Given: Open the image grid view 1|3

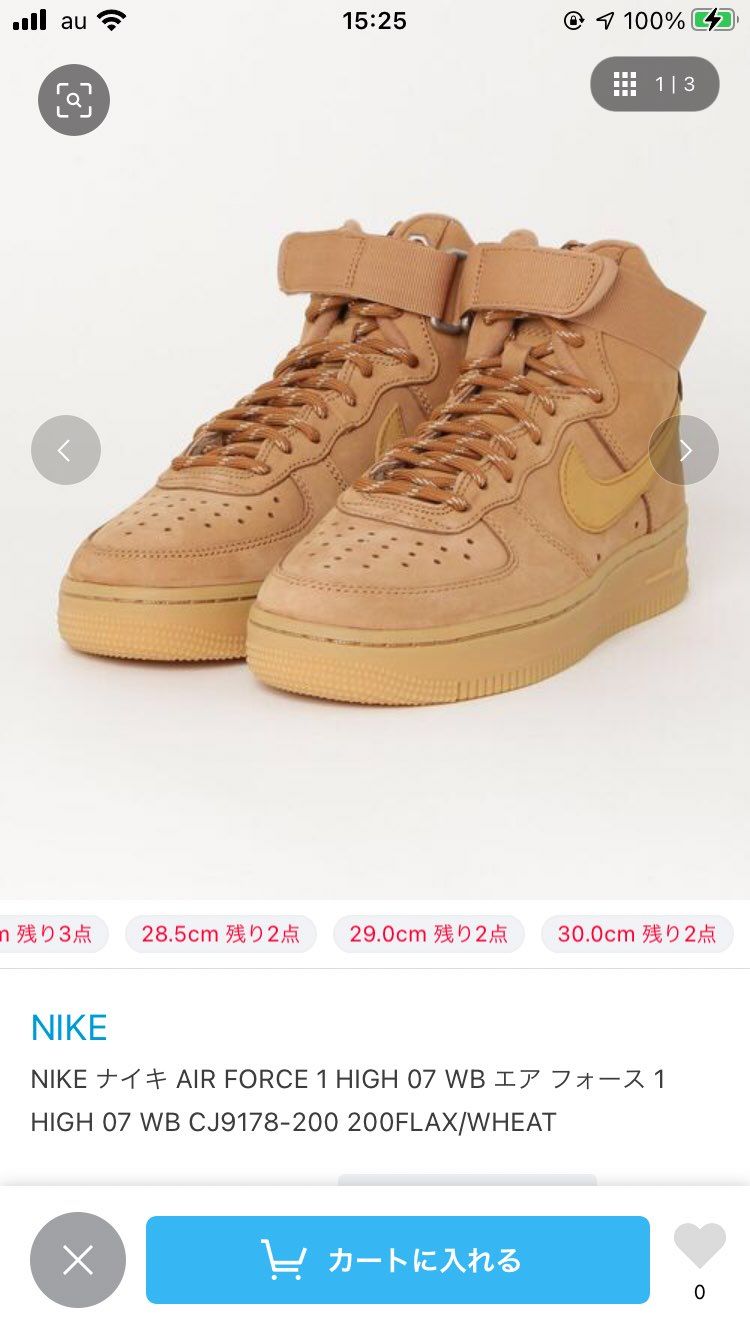Looking at the screenshot, I should [654, 84].
